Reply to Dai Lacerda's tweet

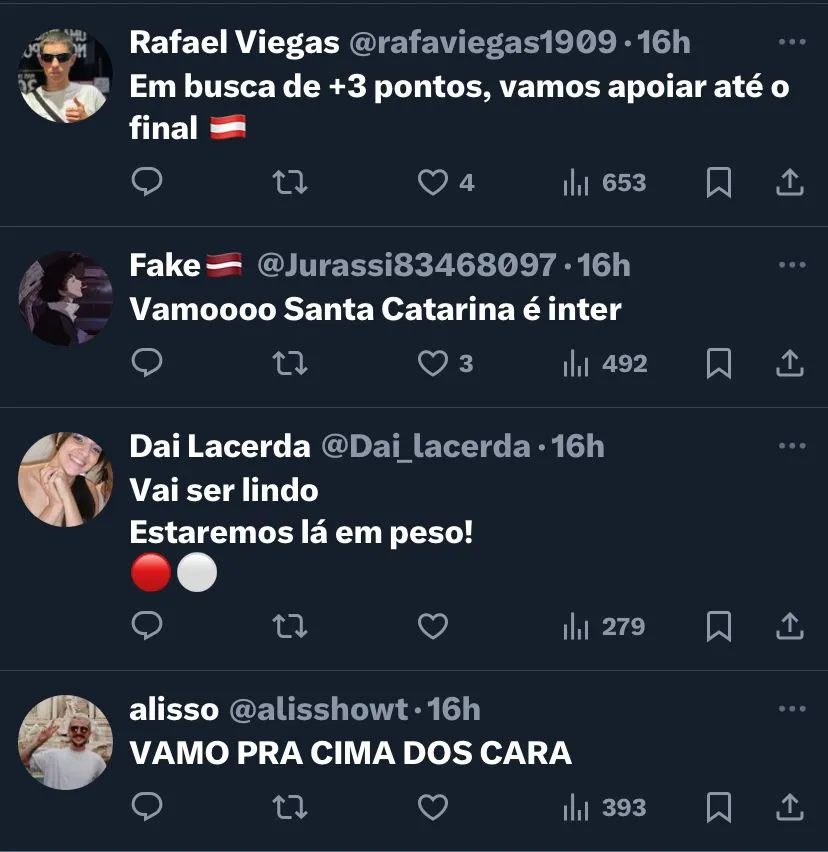tap(147, 627)
